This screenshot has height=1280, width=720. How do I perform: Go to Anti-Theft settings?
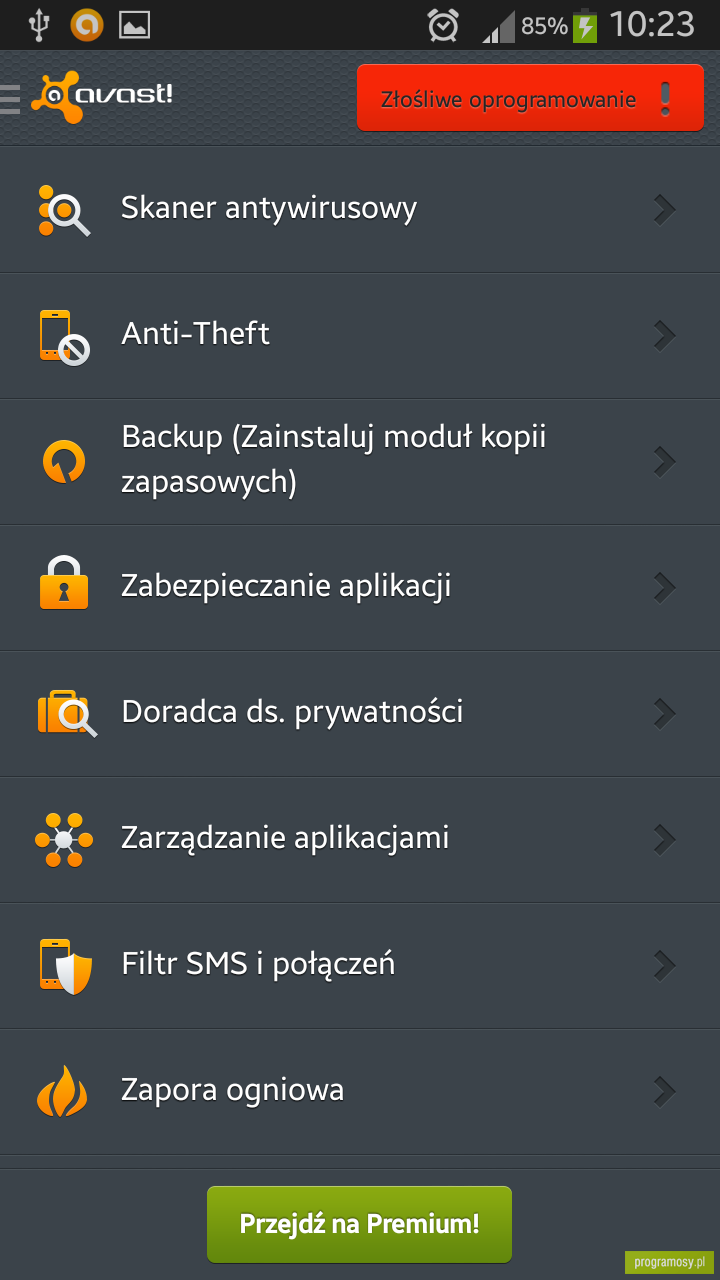tap(360, 335)
